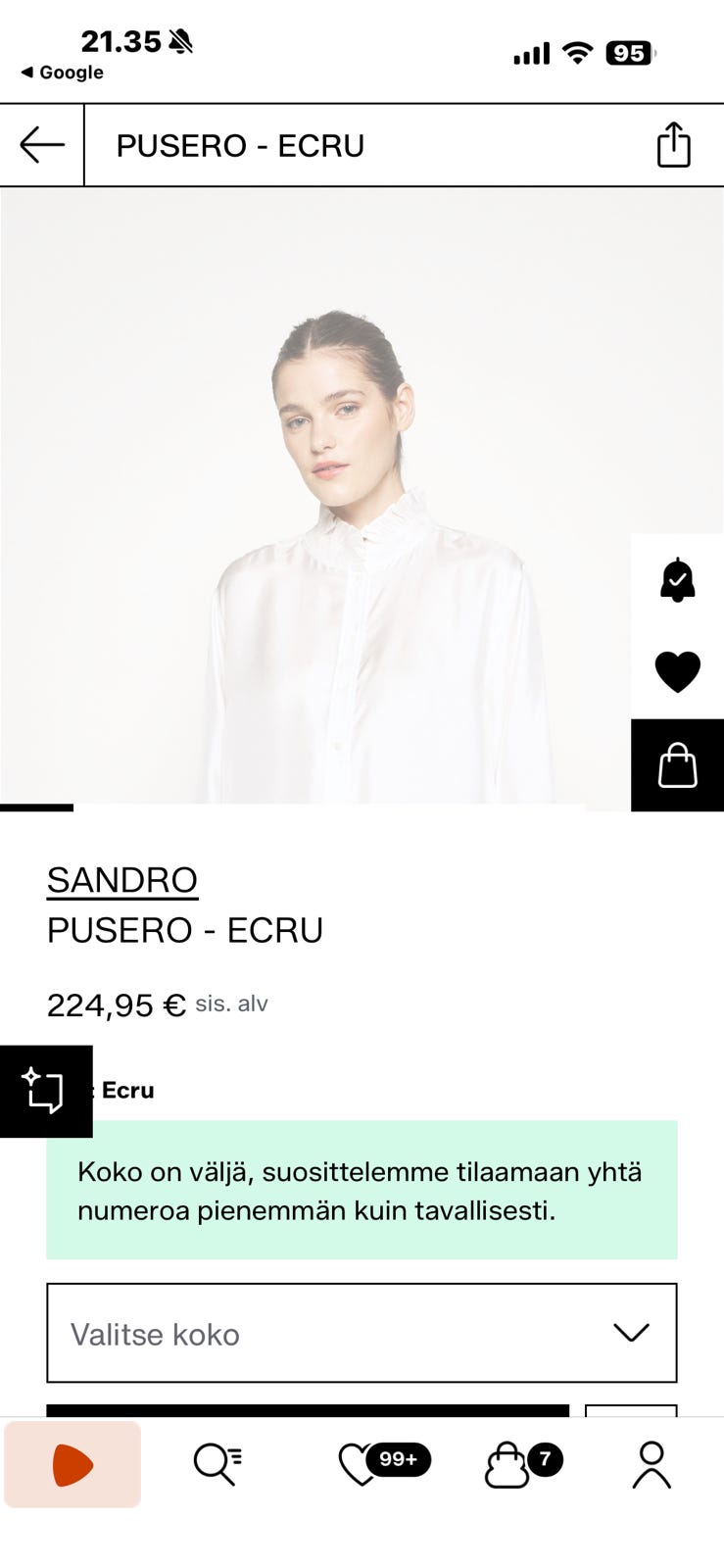Open wishlist tab with 99+ badge
This screenshot has height=1568, width=724.
[x=362, y=1464]
